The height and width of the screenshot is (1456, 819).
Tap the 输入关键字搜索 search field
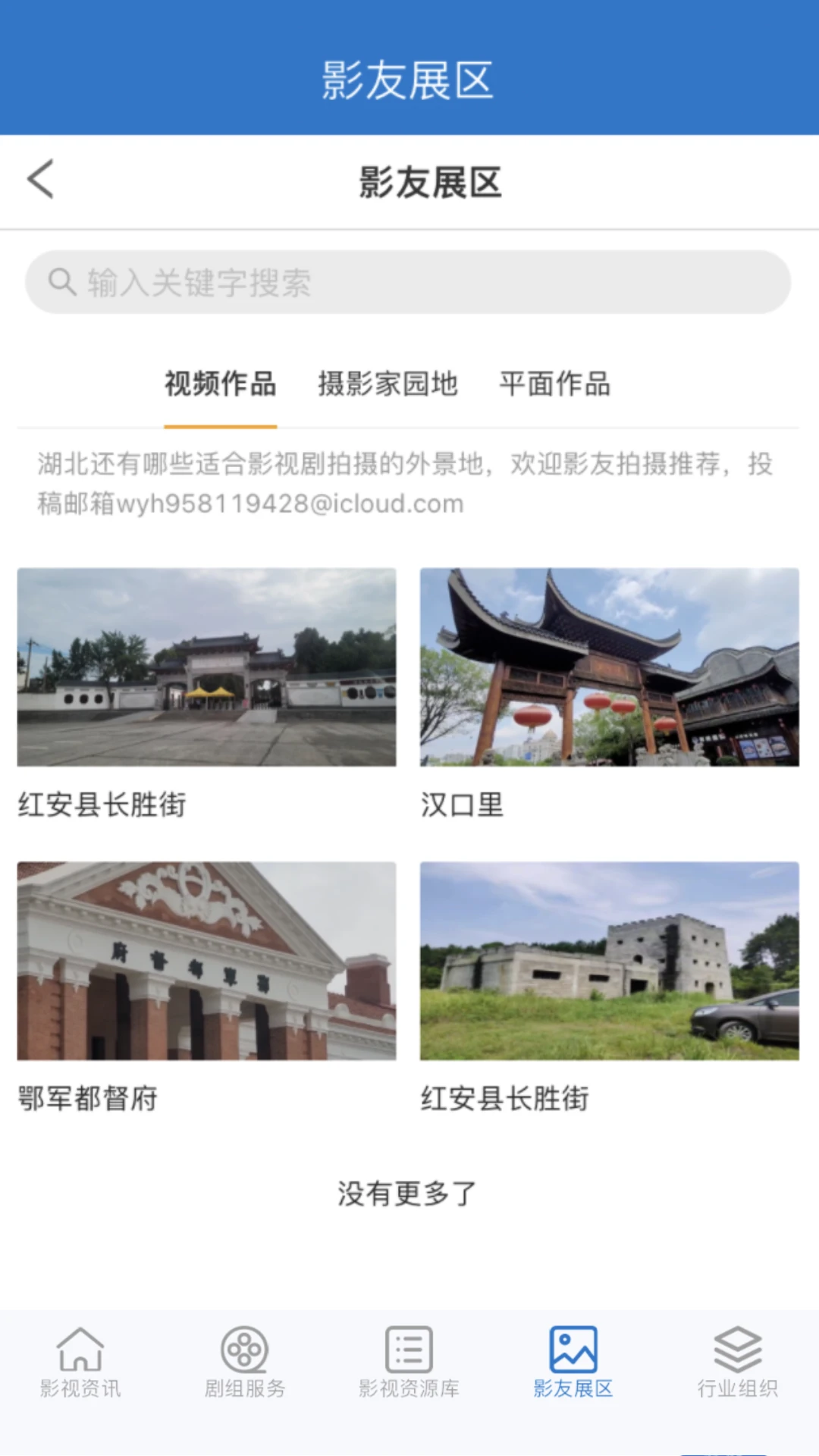click(x=408, y=283)
